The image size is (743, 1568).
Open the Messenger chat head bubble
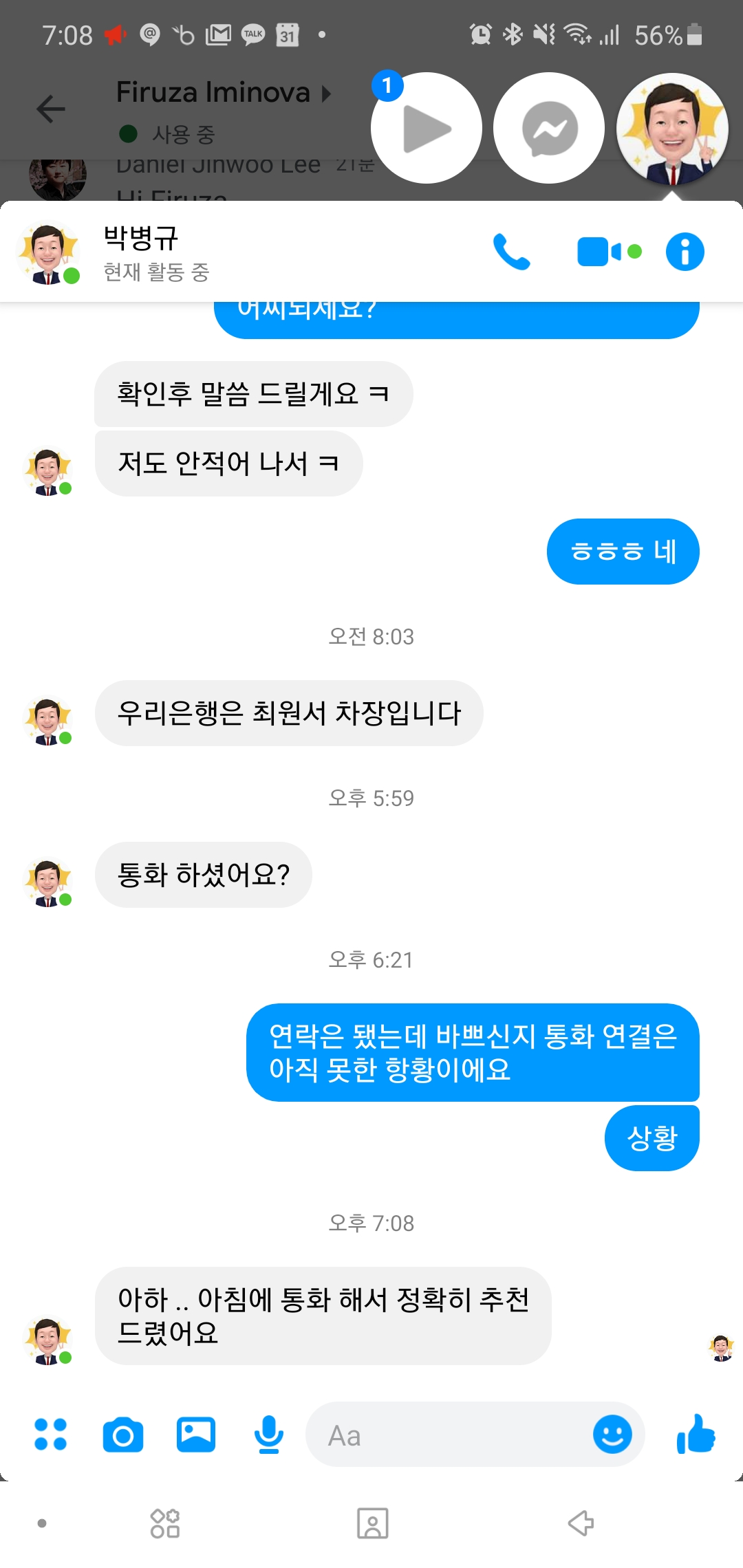pyautogui.click(x=549, y=128)
